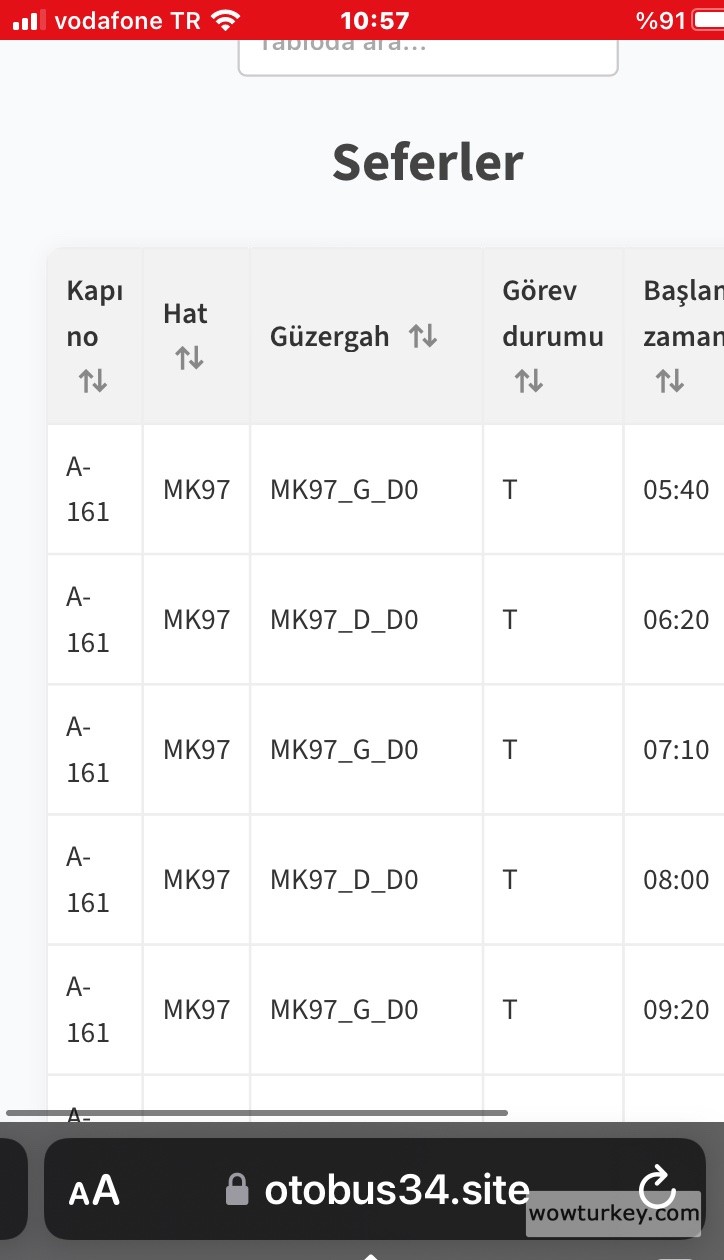Open Safari AA text size menu
Image resolution: width=724 pixels, height=1260 pixels.
[94, 1190]
